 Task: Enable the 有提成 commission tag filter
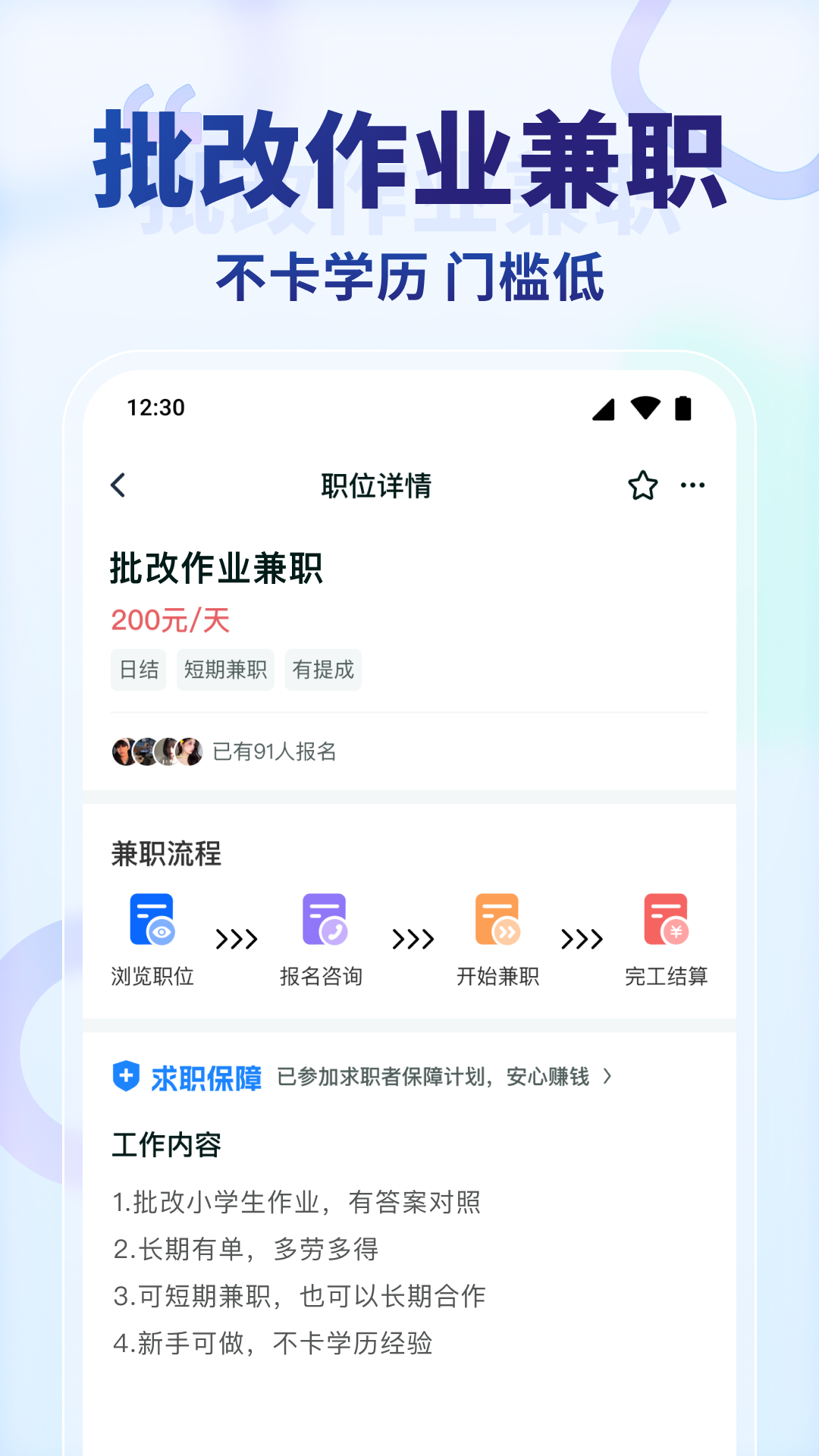(x=322, y=670)
